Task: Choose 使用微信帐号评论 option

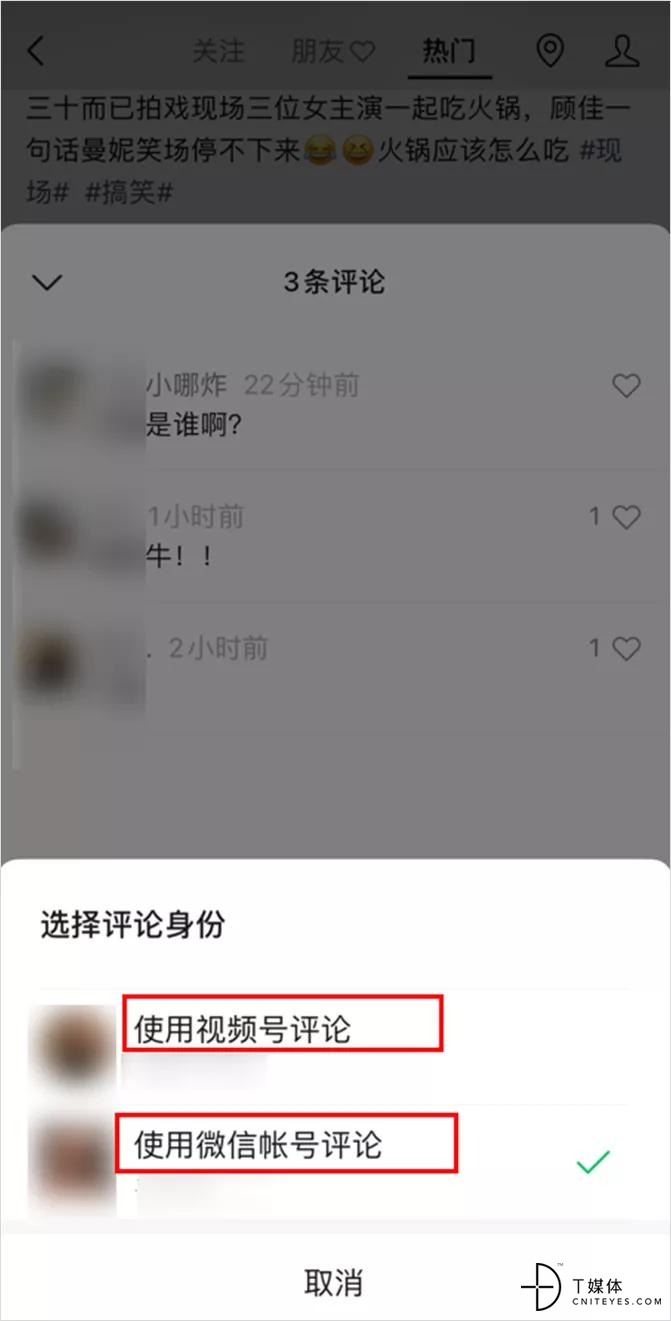Action: 335,1161
